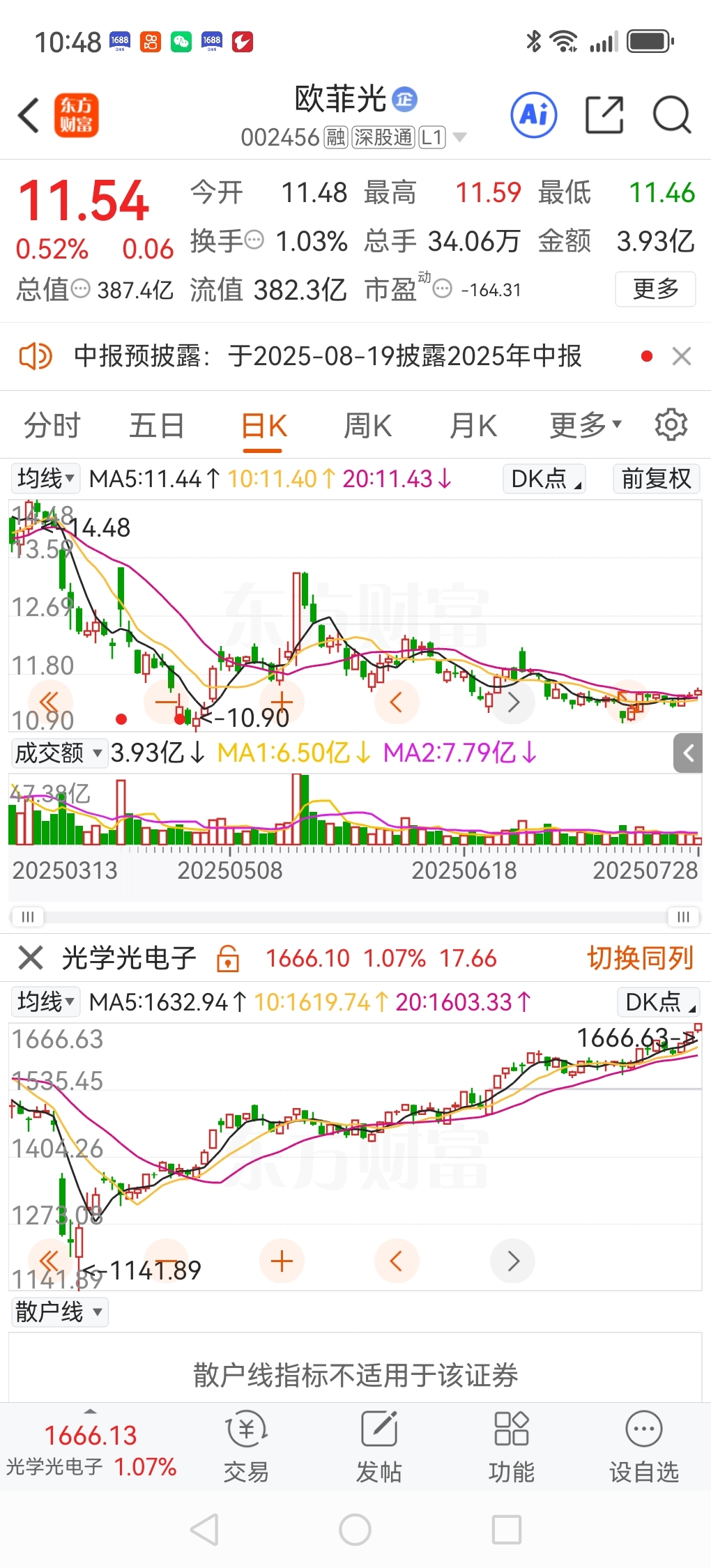
Task: Open chart settings gear
Action: pos(671,424)
